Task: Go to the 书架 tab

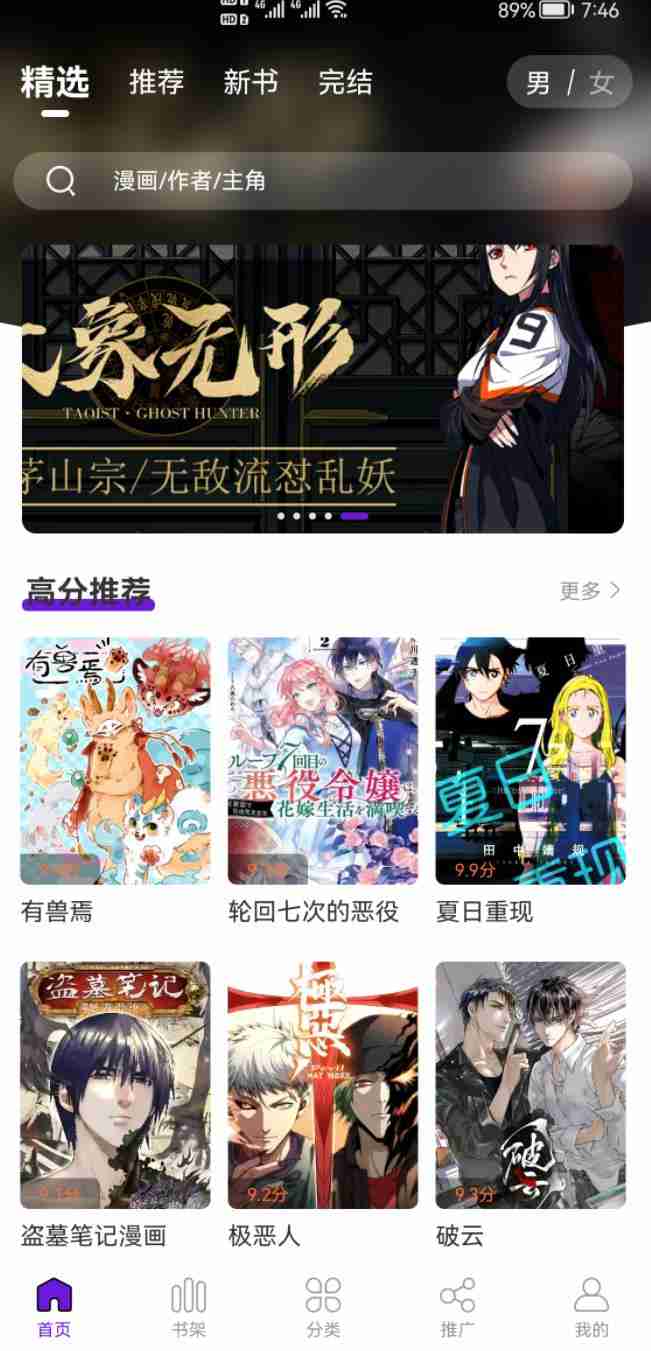Action: click(188, 1307)
